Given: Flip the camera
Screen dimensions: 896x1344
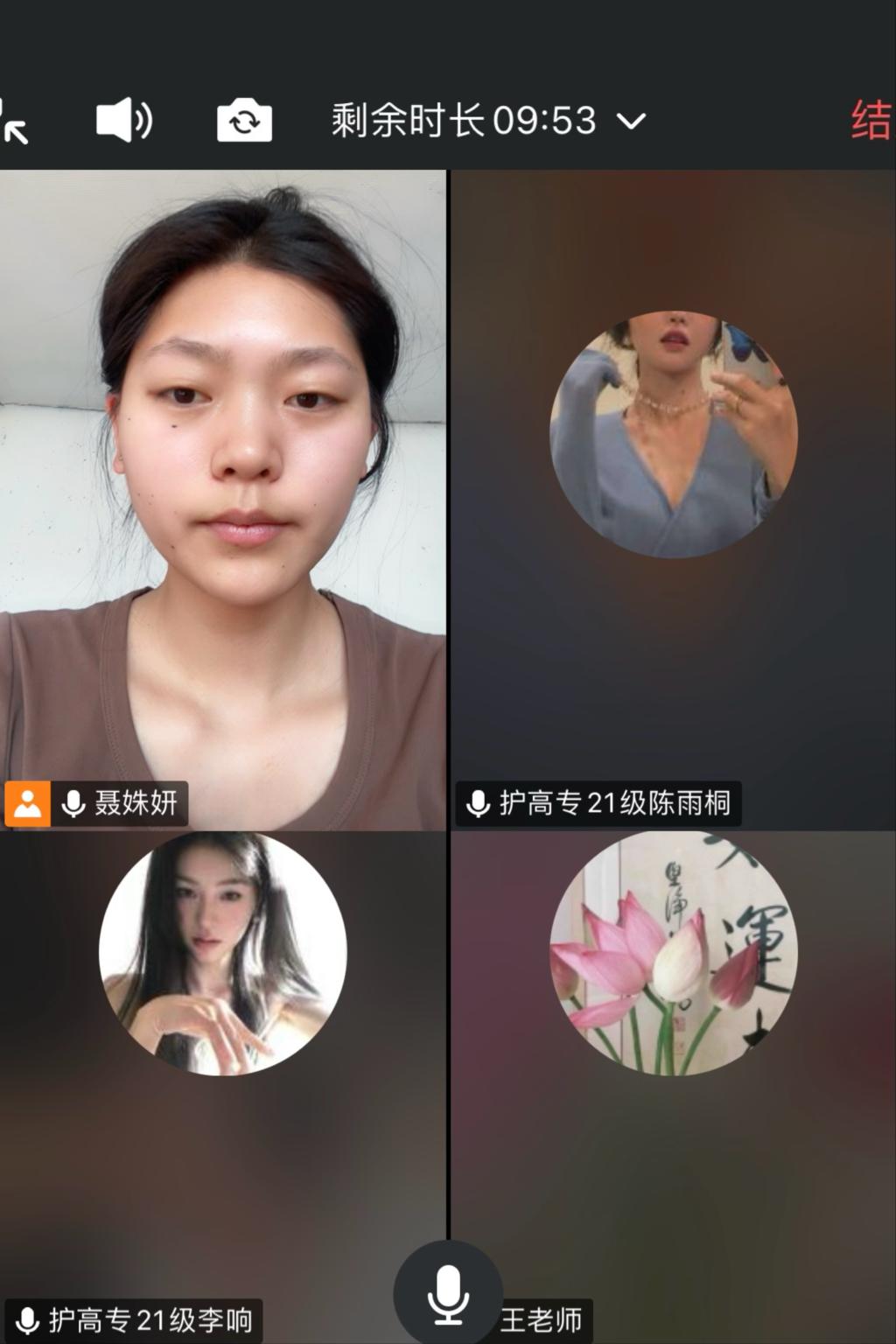Looking at the screenshot, I should pos(244,120).
